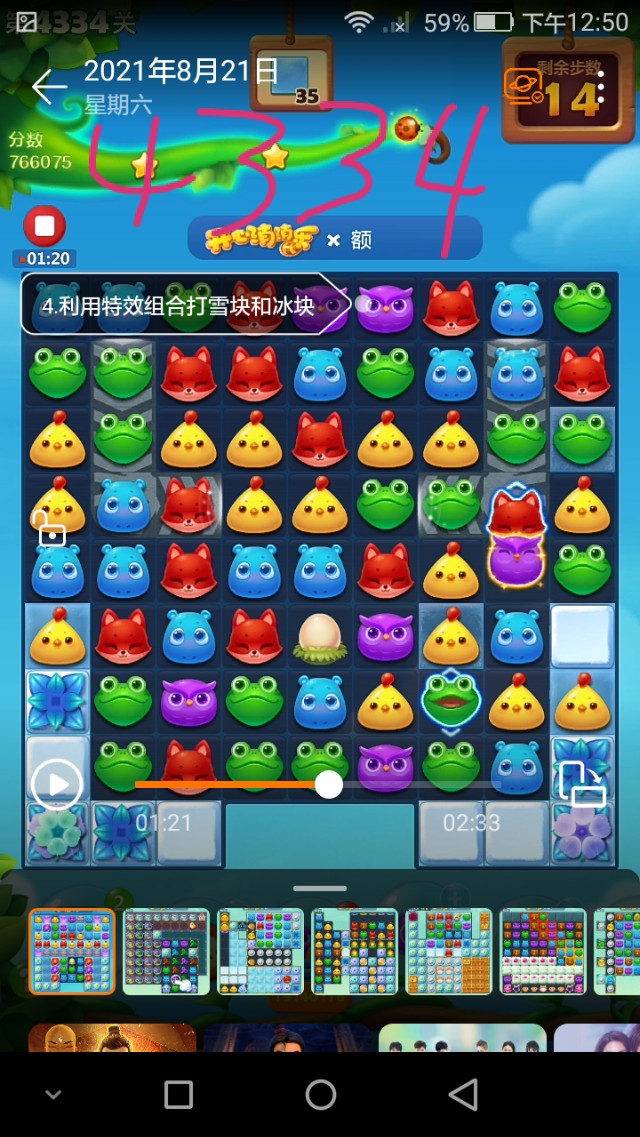This screenshot has width=640, height=1137.
Task: Open the second video thumbnail
Action: [x=166, y=951]
